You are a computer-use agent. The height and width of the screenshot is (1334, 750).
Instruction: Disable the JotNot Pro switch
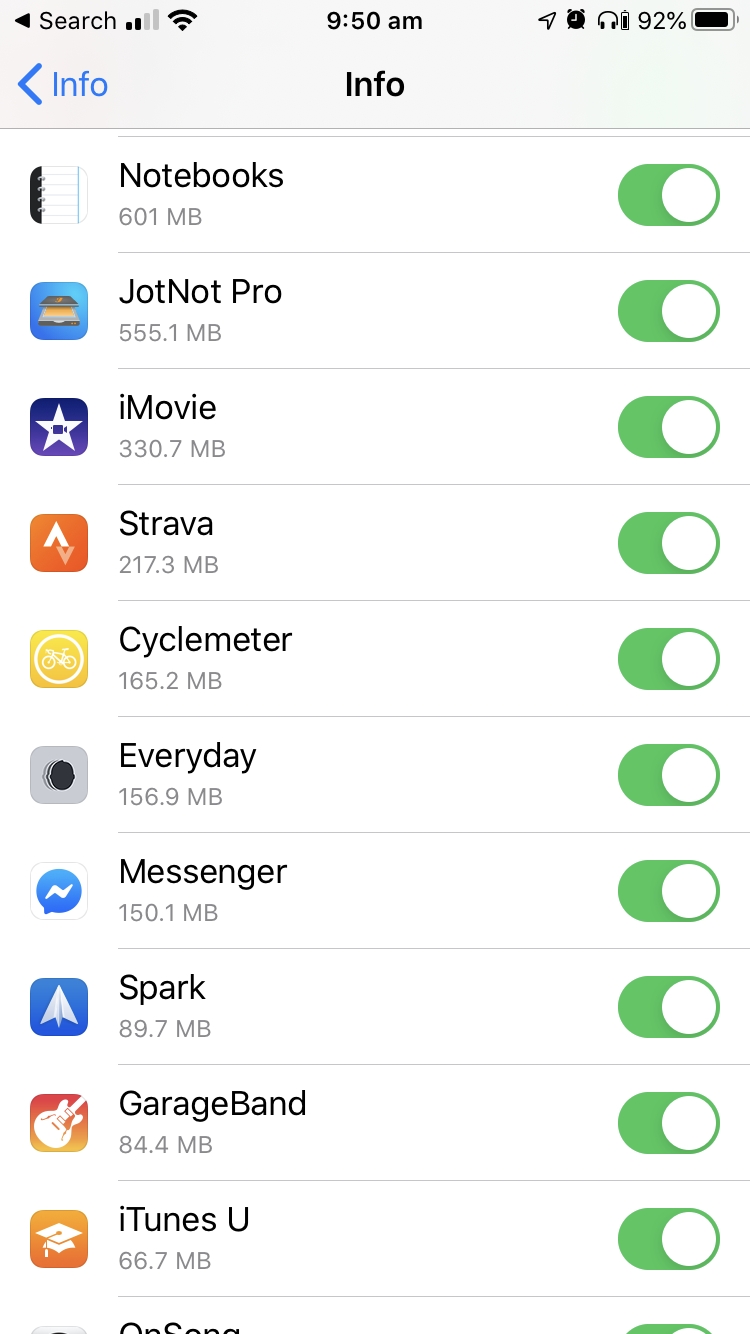[x=669, y=311]
